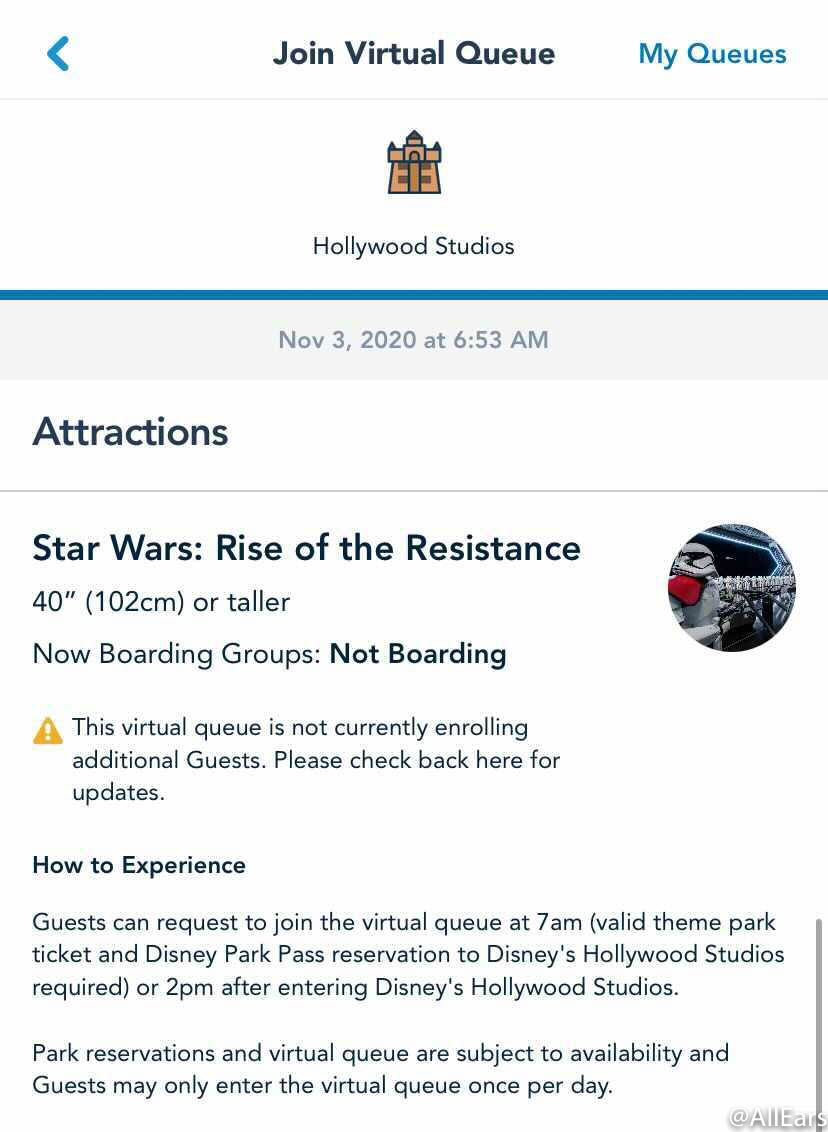Open My Queues

tap(712, 54)
